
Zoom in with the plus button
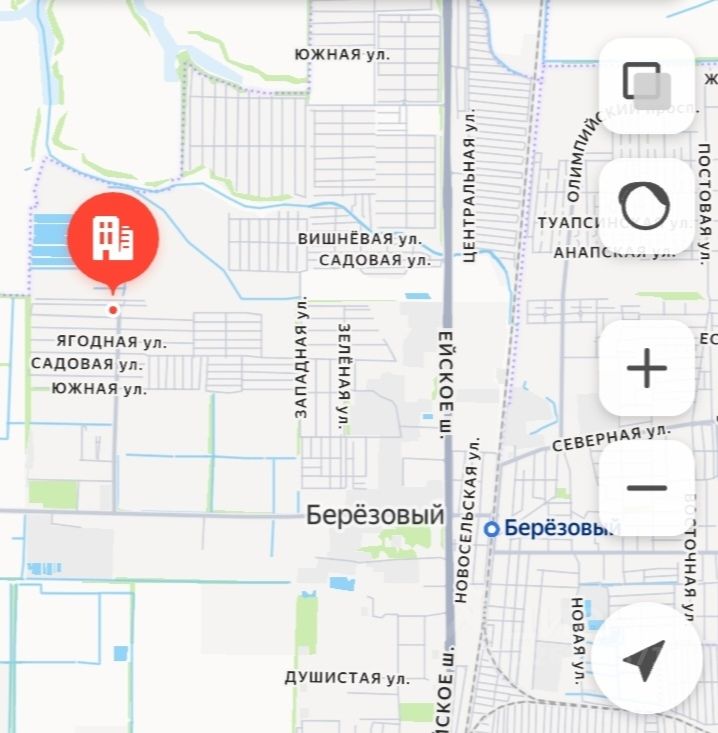646,368
